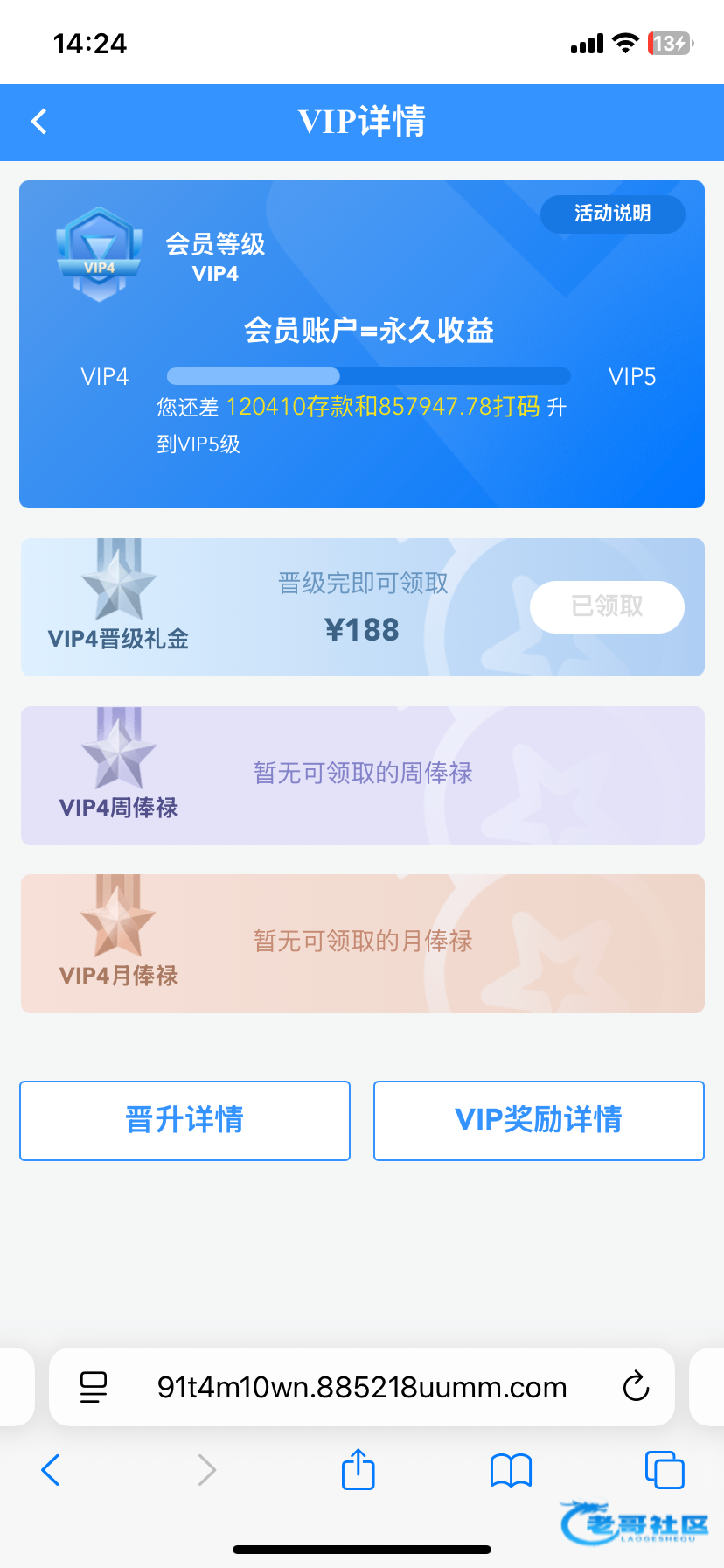
Task: Go back from VIP详情 page
Action: [x=38, y=122]
